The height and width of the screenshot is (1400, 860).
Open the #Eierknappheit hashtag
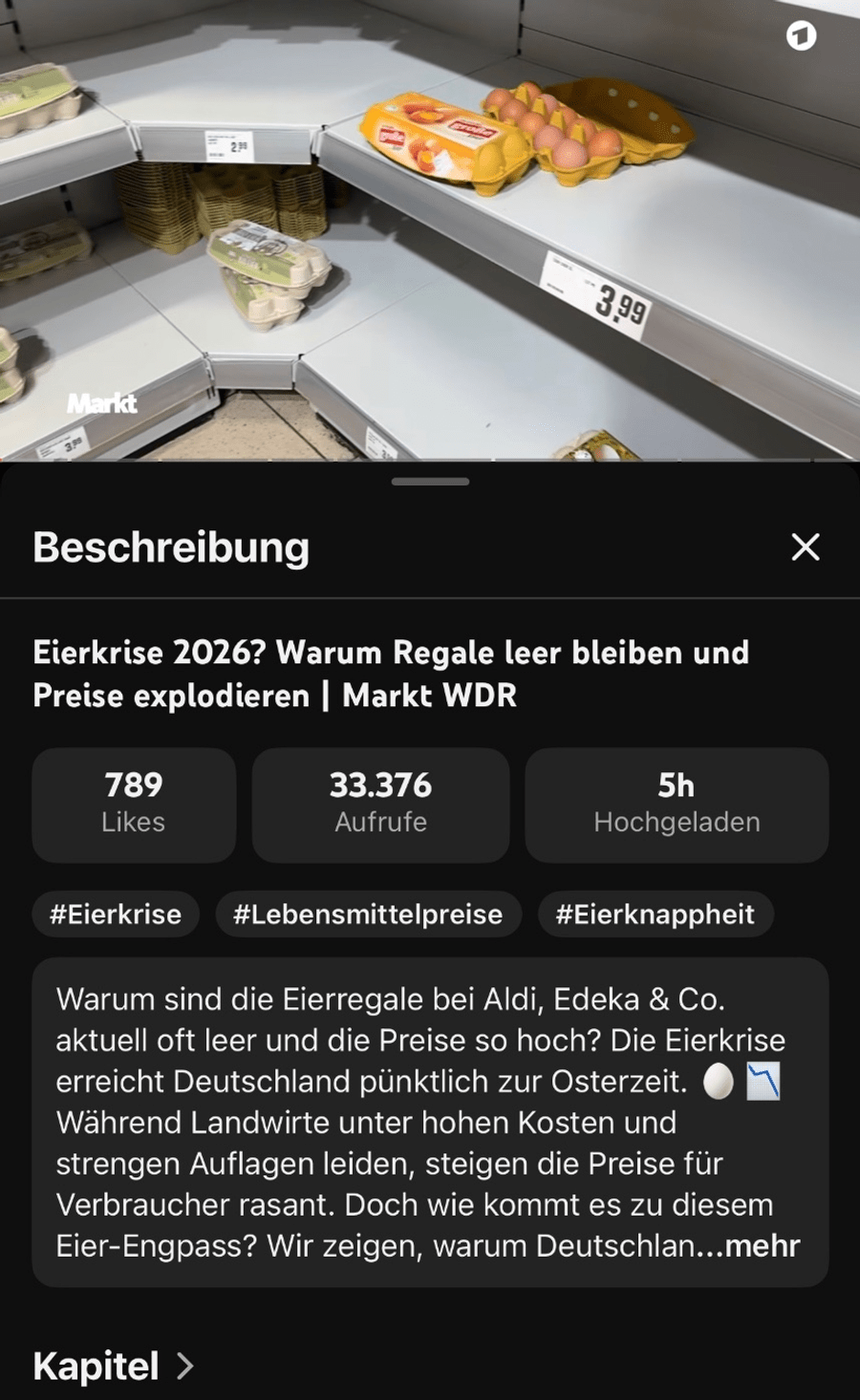coord(655,915)
